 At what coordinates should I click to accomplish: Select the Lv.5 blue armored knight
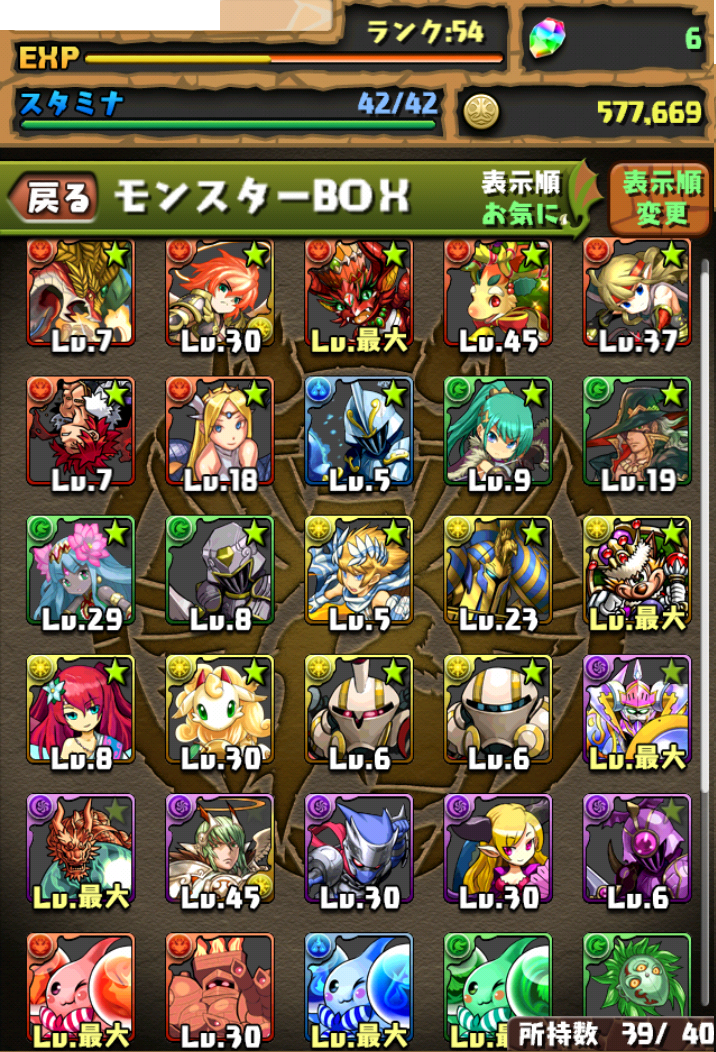[x=359, y=432]
